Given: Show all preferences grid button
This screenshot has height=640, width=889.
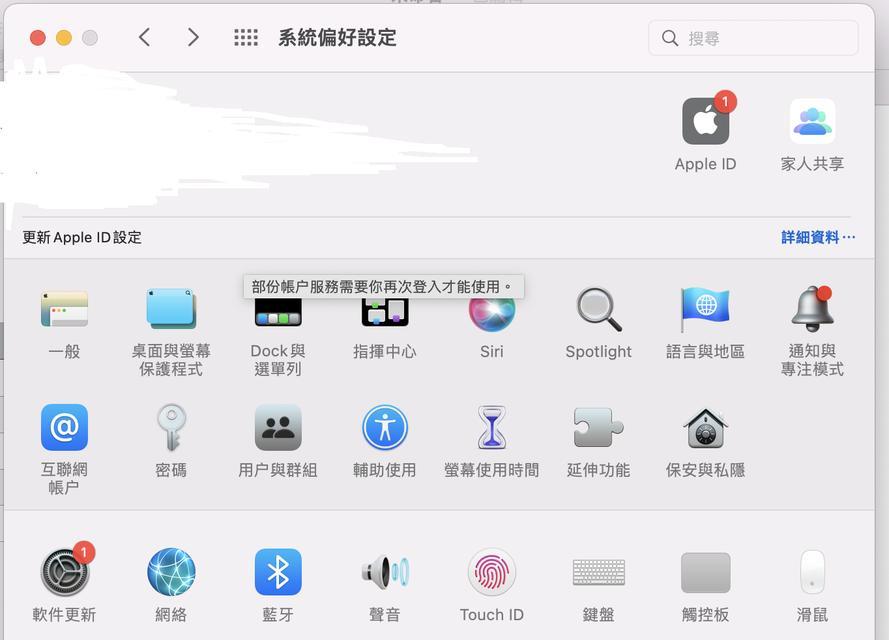Looking at the screenshot, I should click(x=245, y=38).
